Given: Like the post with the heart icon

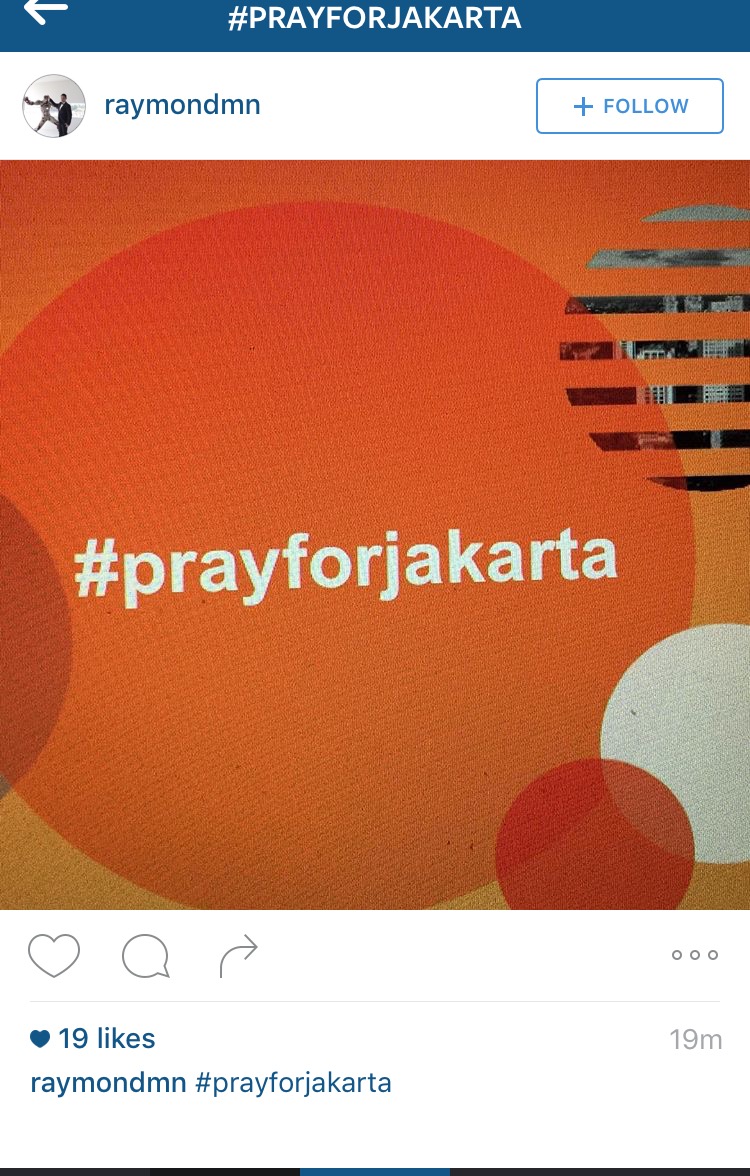Looking at the screenshot, I should point(53,956).
